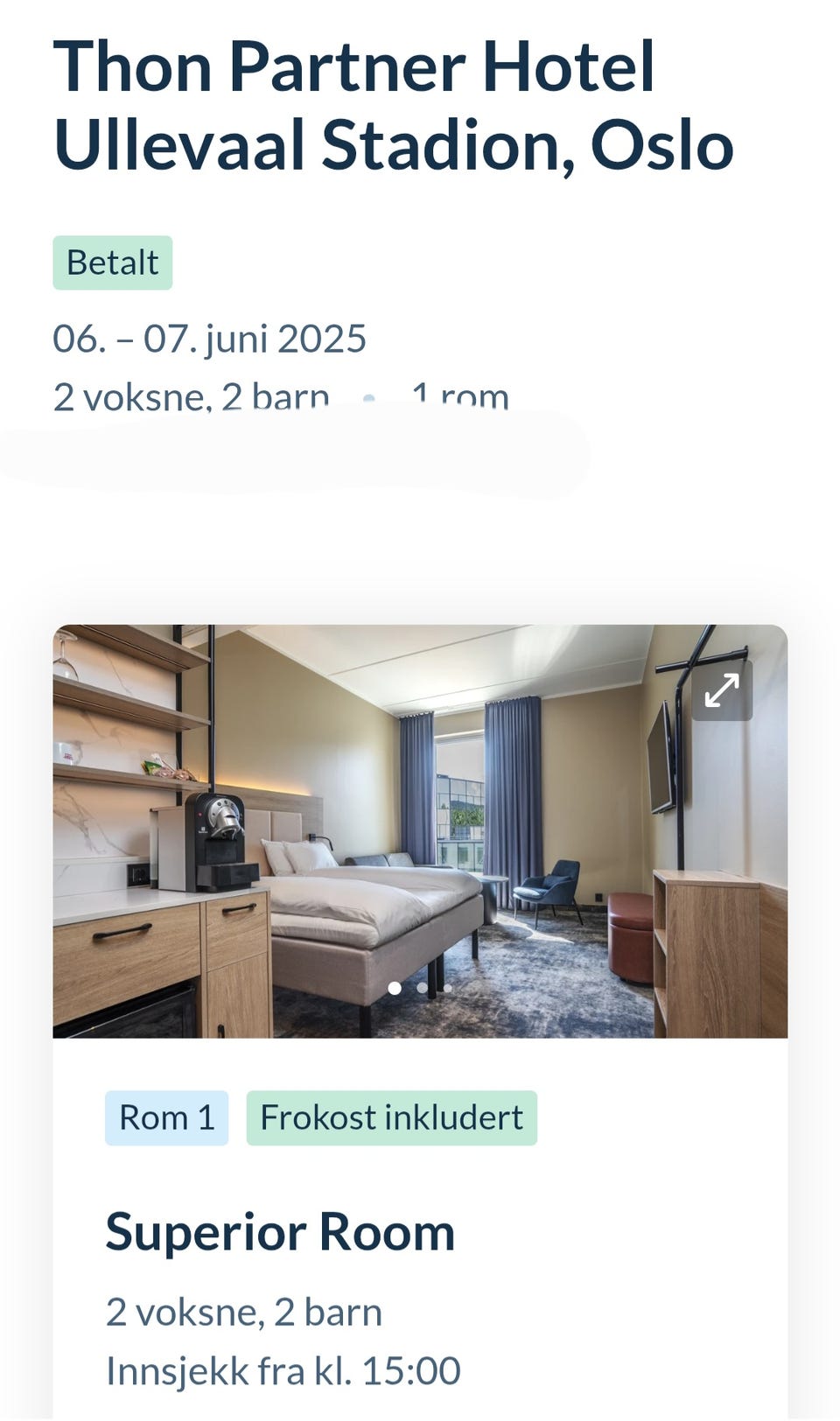This screenshot has width=840, height=1421.
Task: Tap the Superior Room photo thumbnail
Action: (x=420, y=831)
